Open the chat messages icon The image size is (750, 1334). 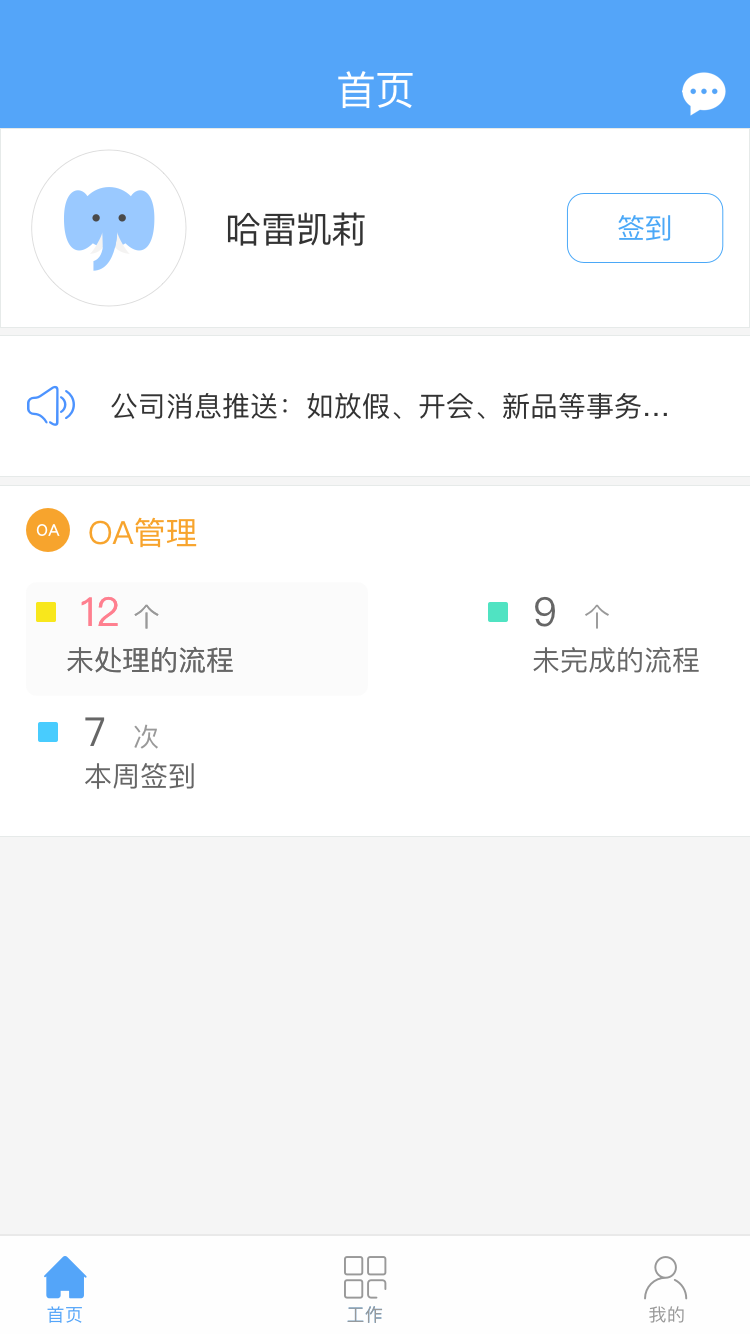[703, 93]
